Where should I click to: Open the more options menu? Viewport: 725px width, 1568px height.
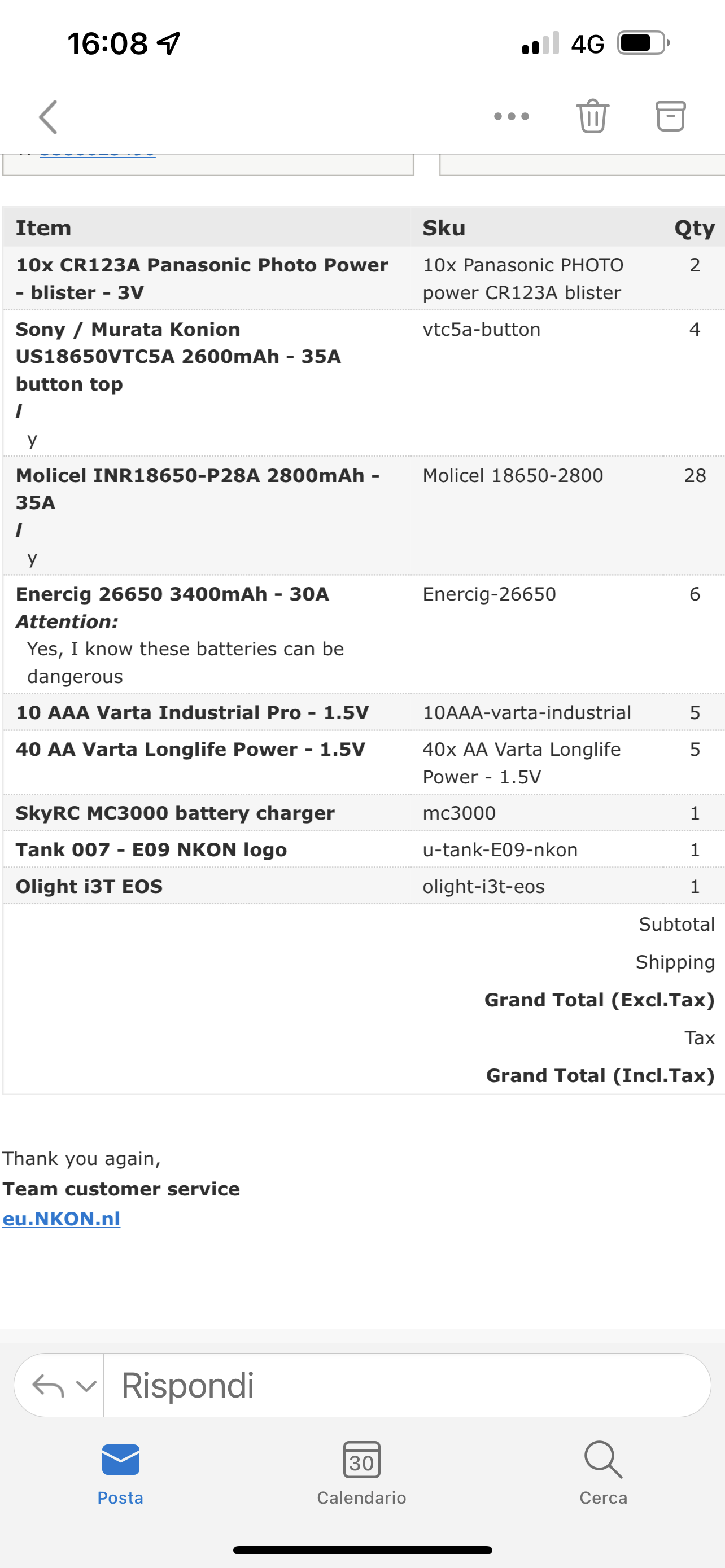(512, 116)
